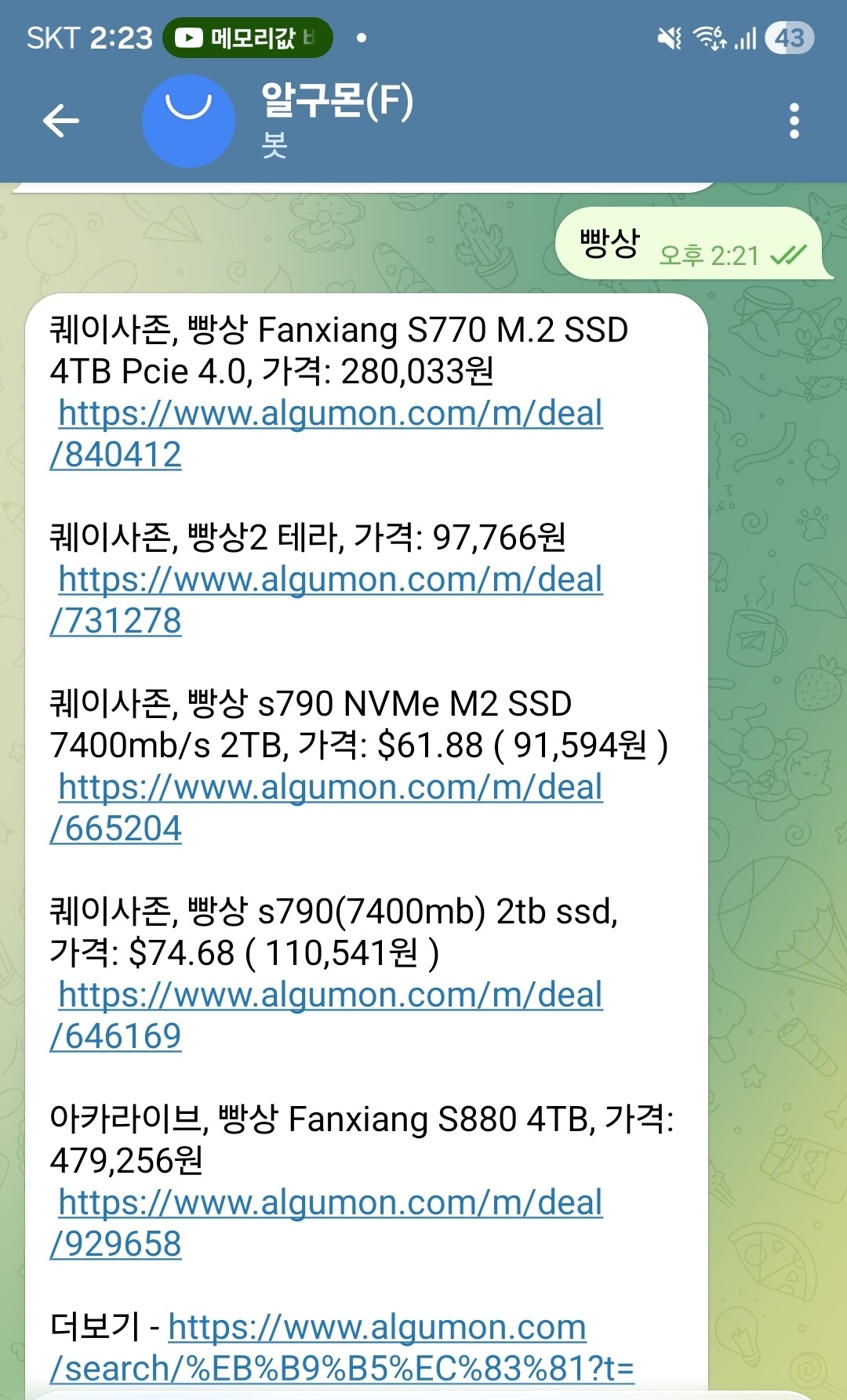847x1400 pixels.
Task: Open the 알구몬(F) bot profile header
Action: coord(337,119)
